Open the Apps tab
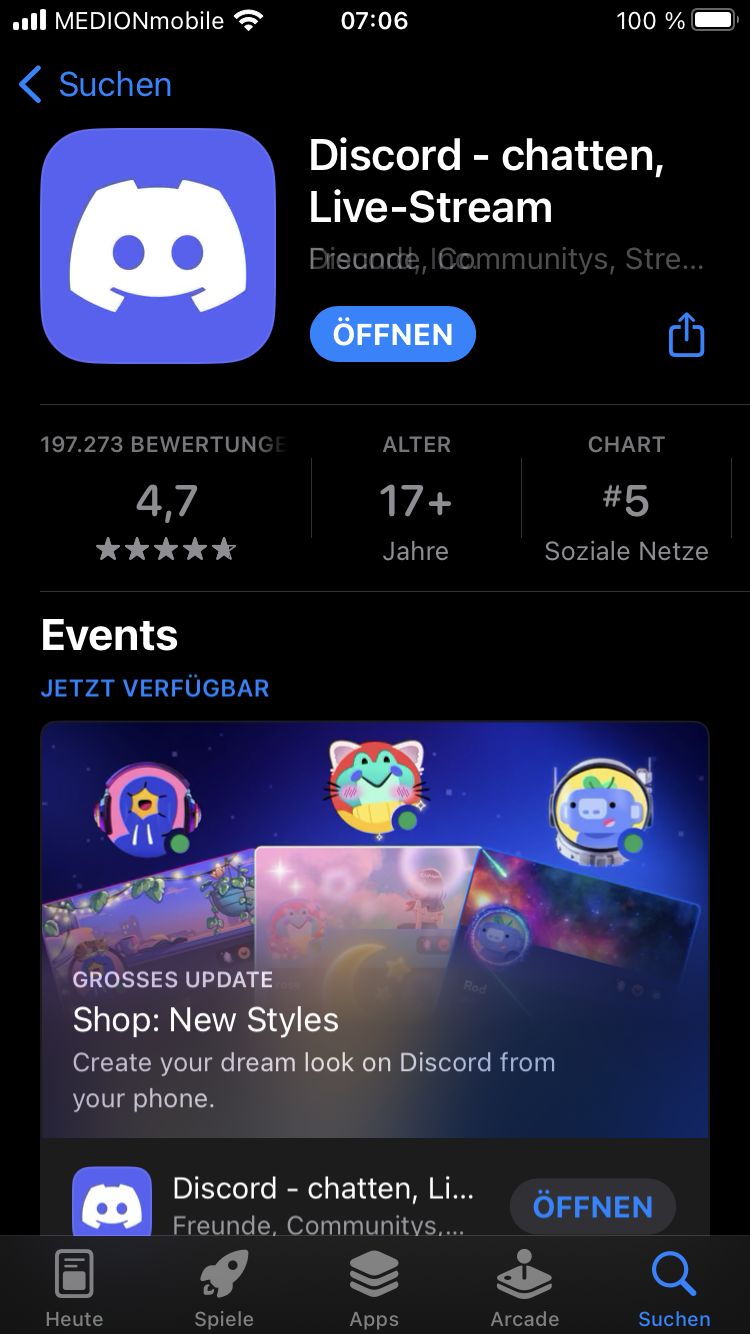The height and width of the screenshot is (1334, 750). [374, 1288]
